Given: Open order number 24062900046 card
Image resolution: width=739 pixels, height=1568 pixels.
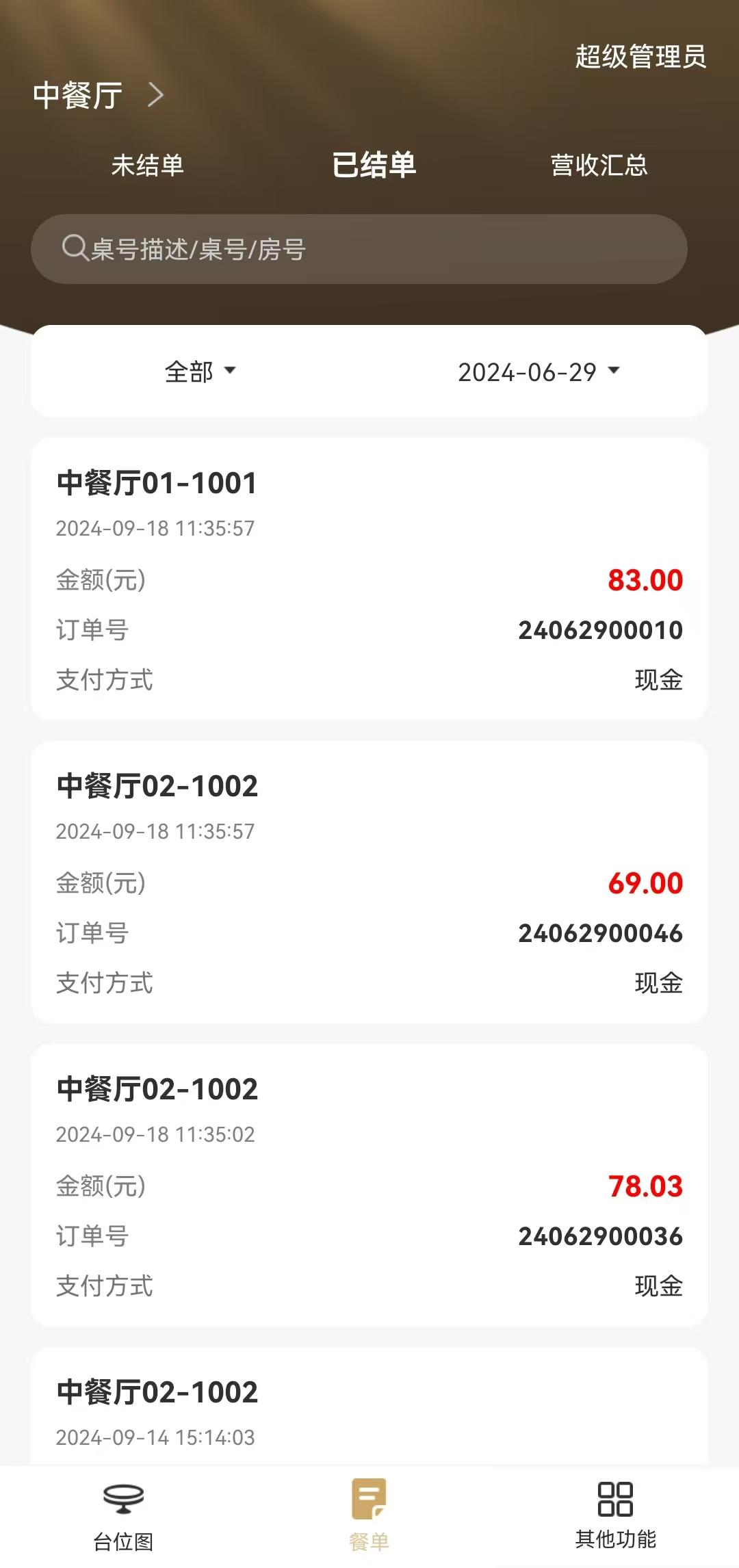Looking at the screenshot, I should (x=369, y=882).
